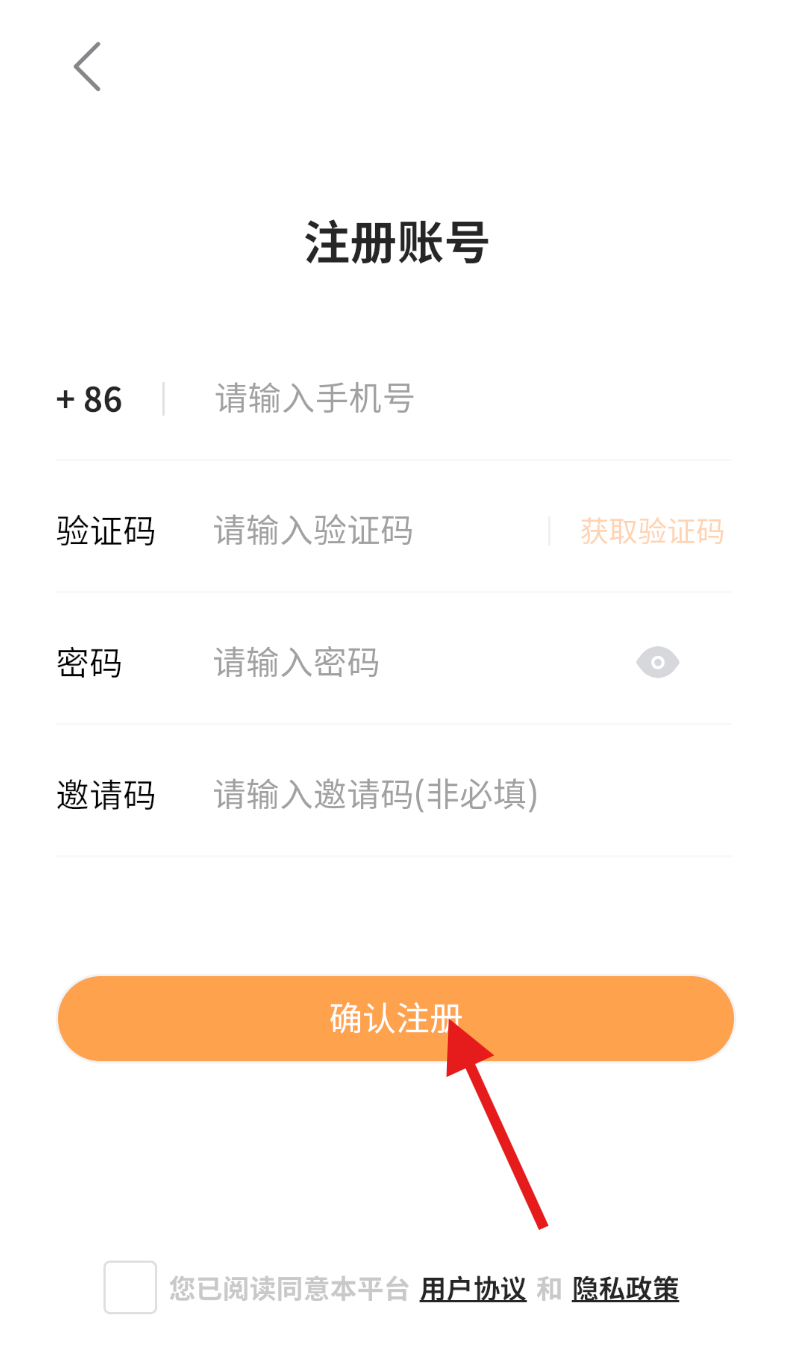The image size is (787, 1357).
Task: Focus the password input field
Action: (x=410, y=663)
